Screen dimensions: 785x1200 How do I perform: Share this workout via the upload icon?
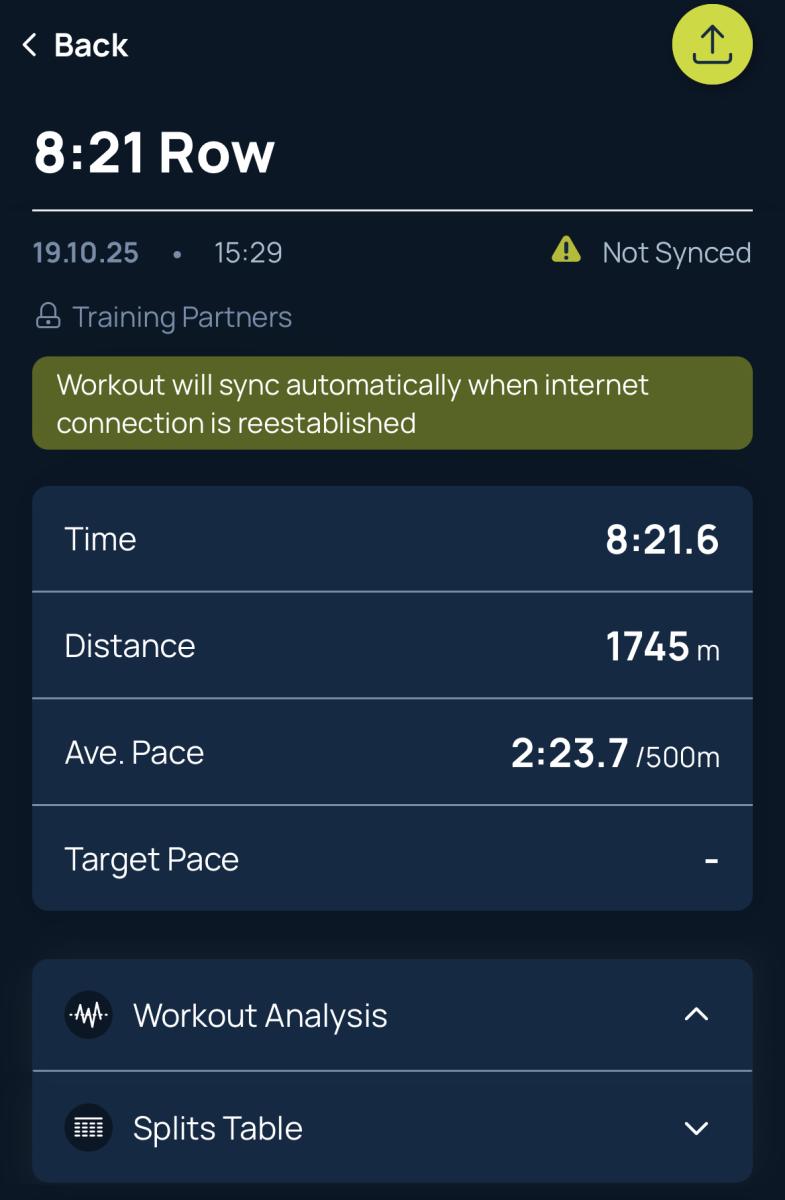pos(711,45)
